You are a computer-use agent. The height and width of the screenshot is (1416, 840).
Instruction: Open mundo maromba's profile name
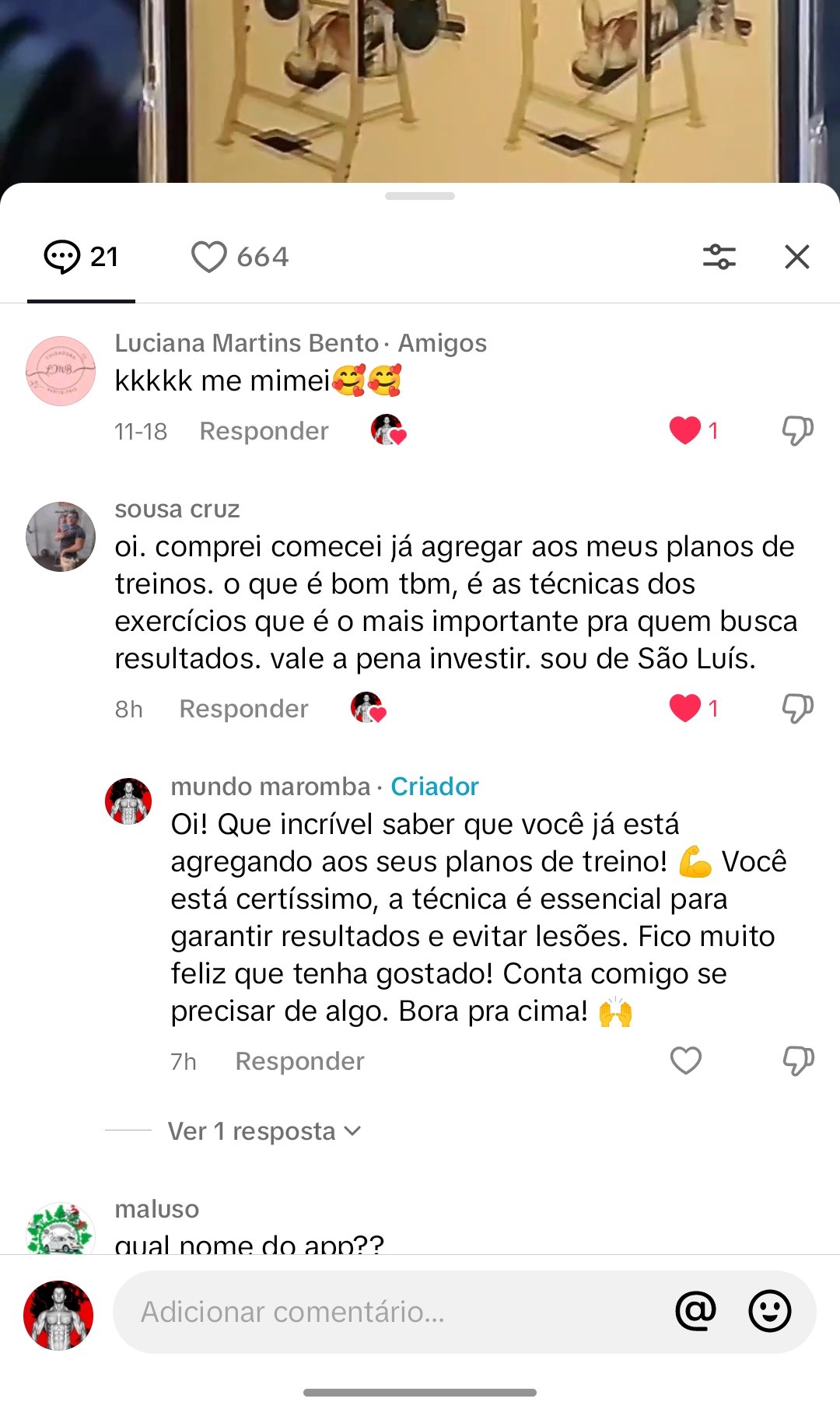pos(270,787)
